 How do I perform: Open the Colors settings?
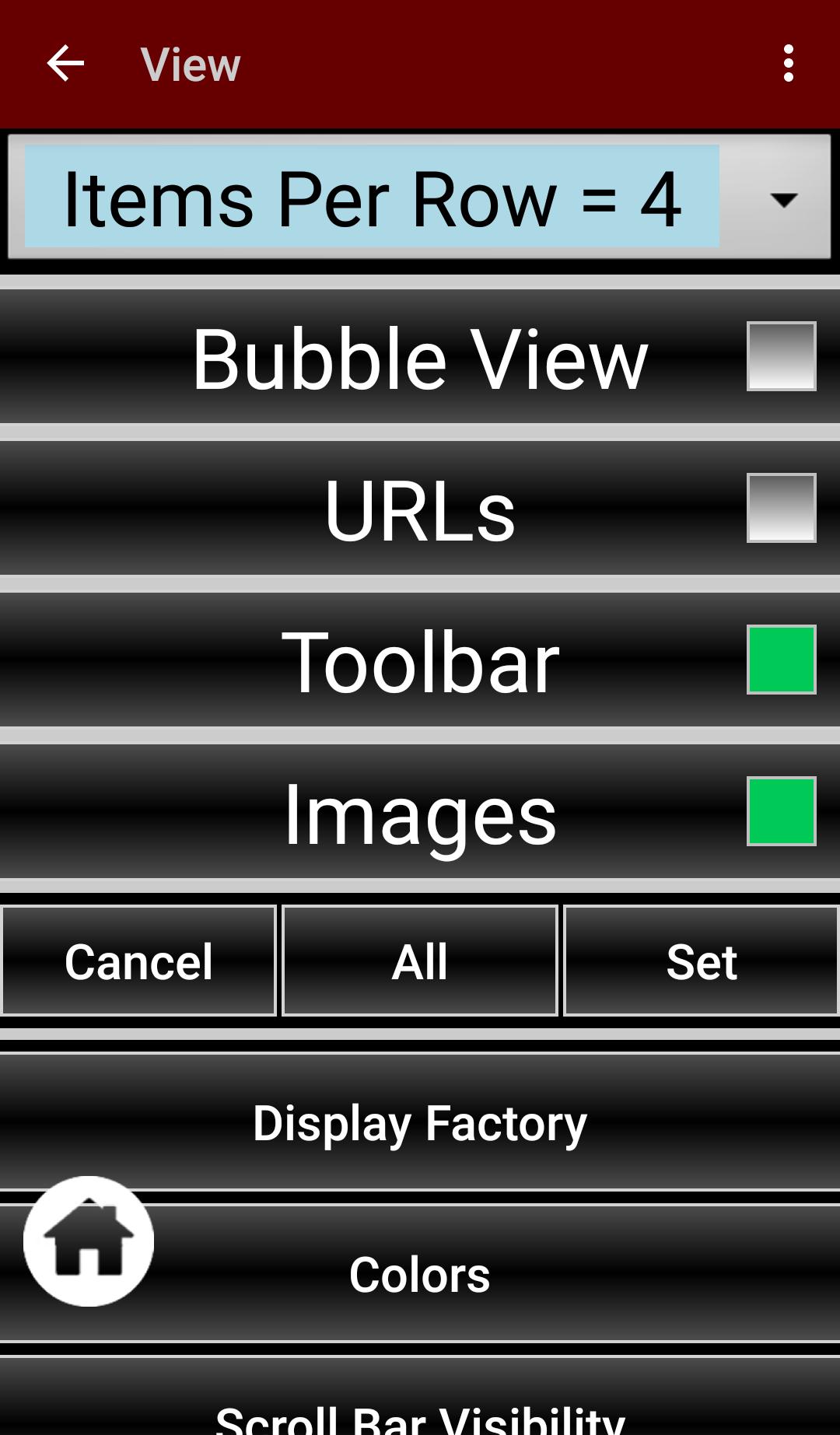click(x=420, y=1274)
